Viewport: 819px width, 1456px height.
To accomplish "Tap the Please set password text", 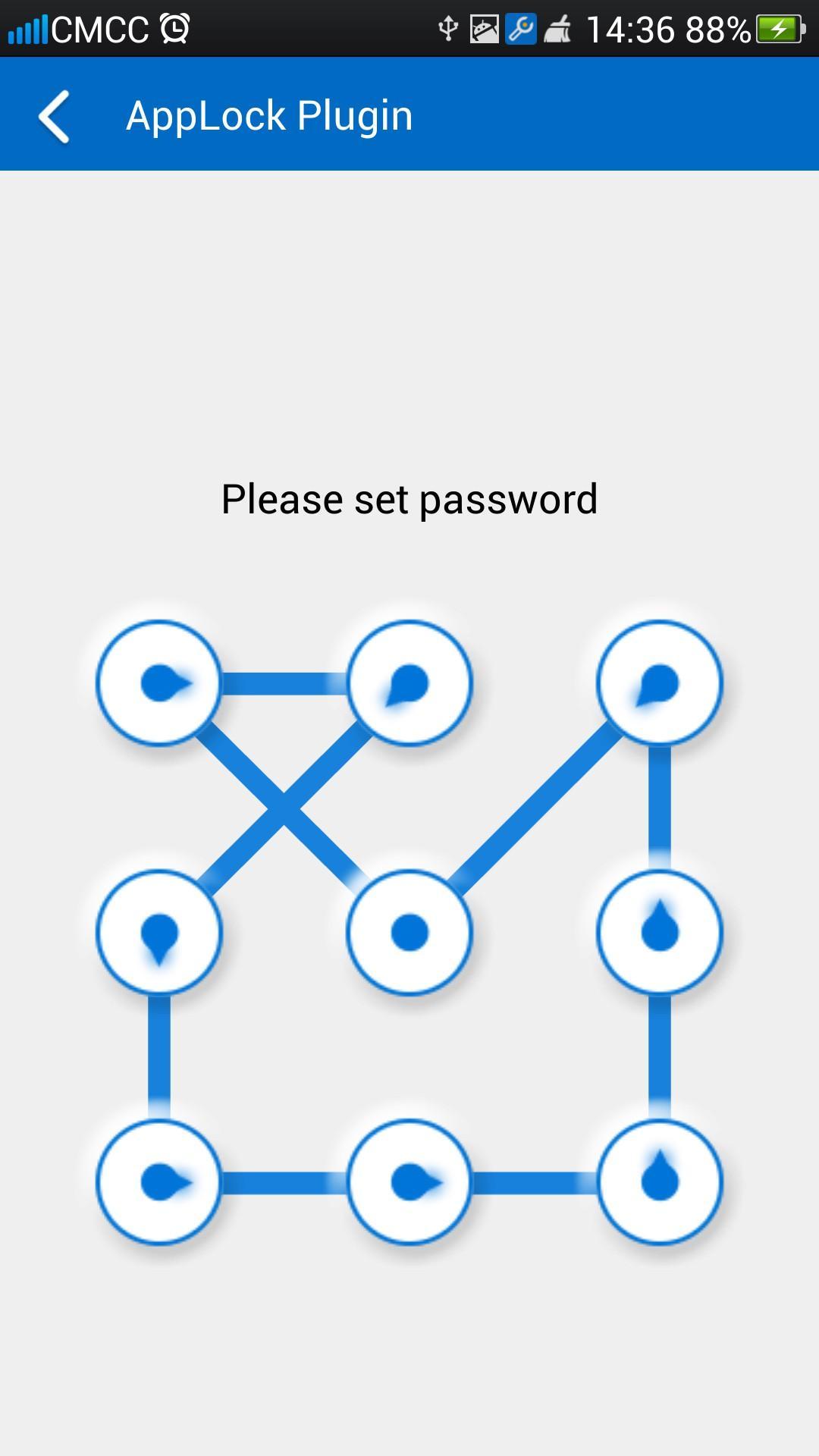I will point(409,499).
